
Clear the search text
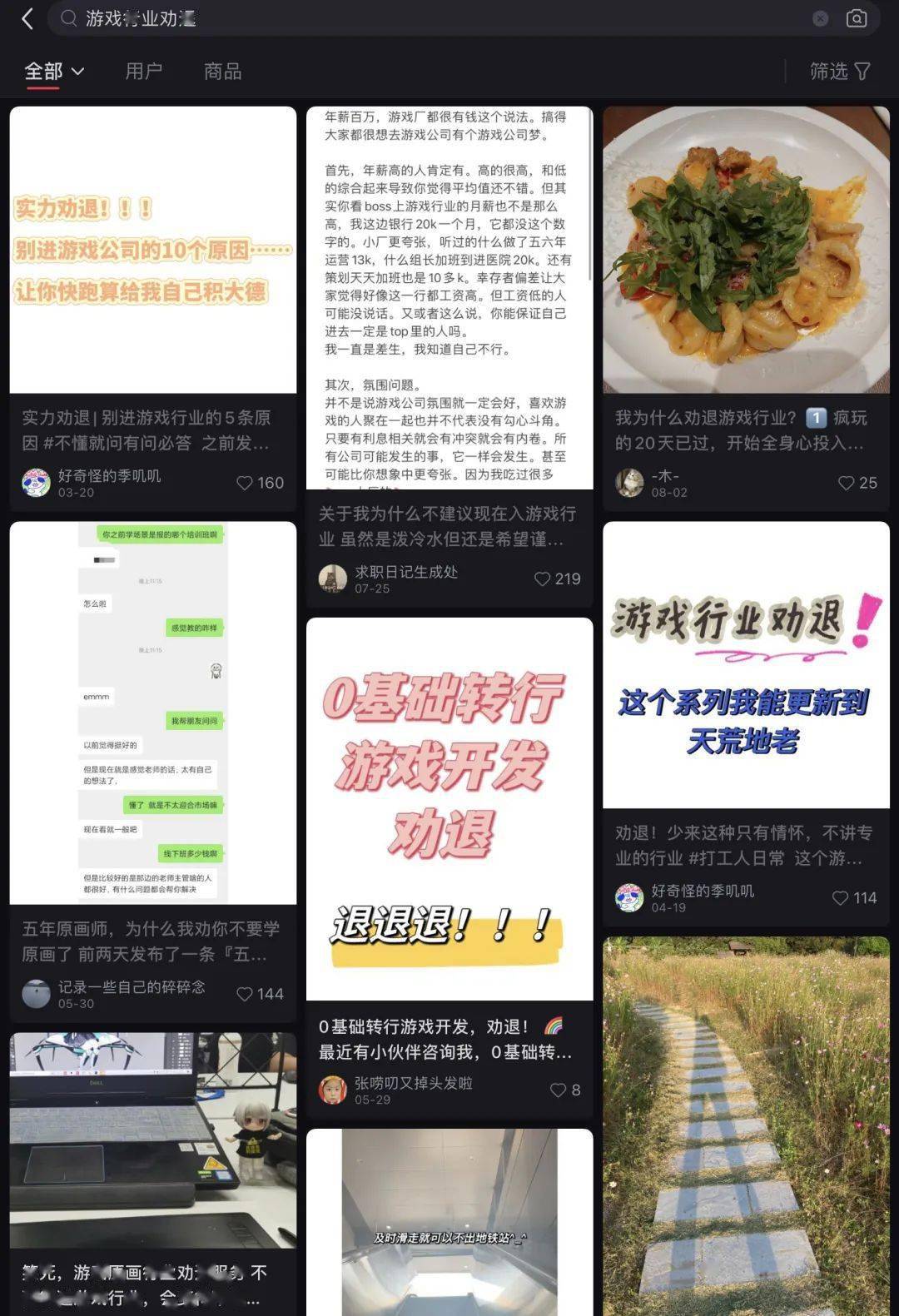click(820, 18)
